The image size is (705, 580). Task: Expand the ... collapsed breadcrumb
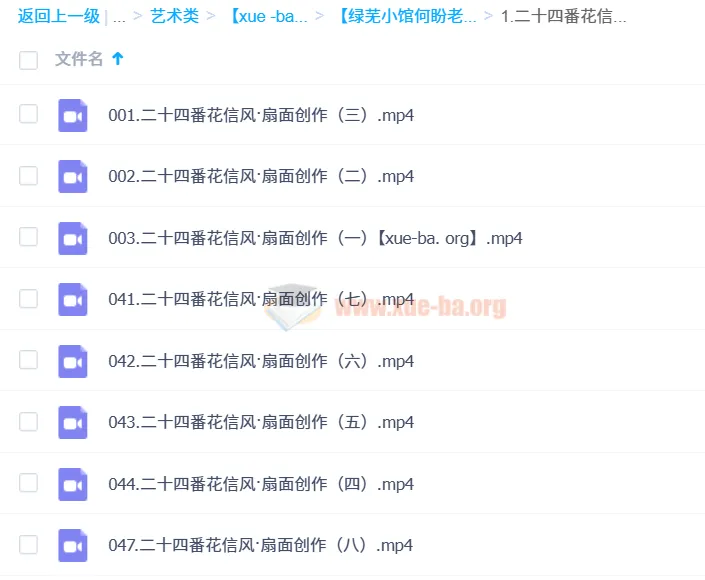(x=119, y=16)
